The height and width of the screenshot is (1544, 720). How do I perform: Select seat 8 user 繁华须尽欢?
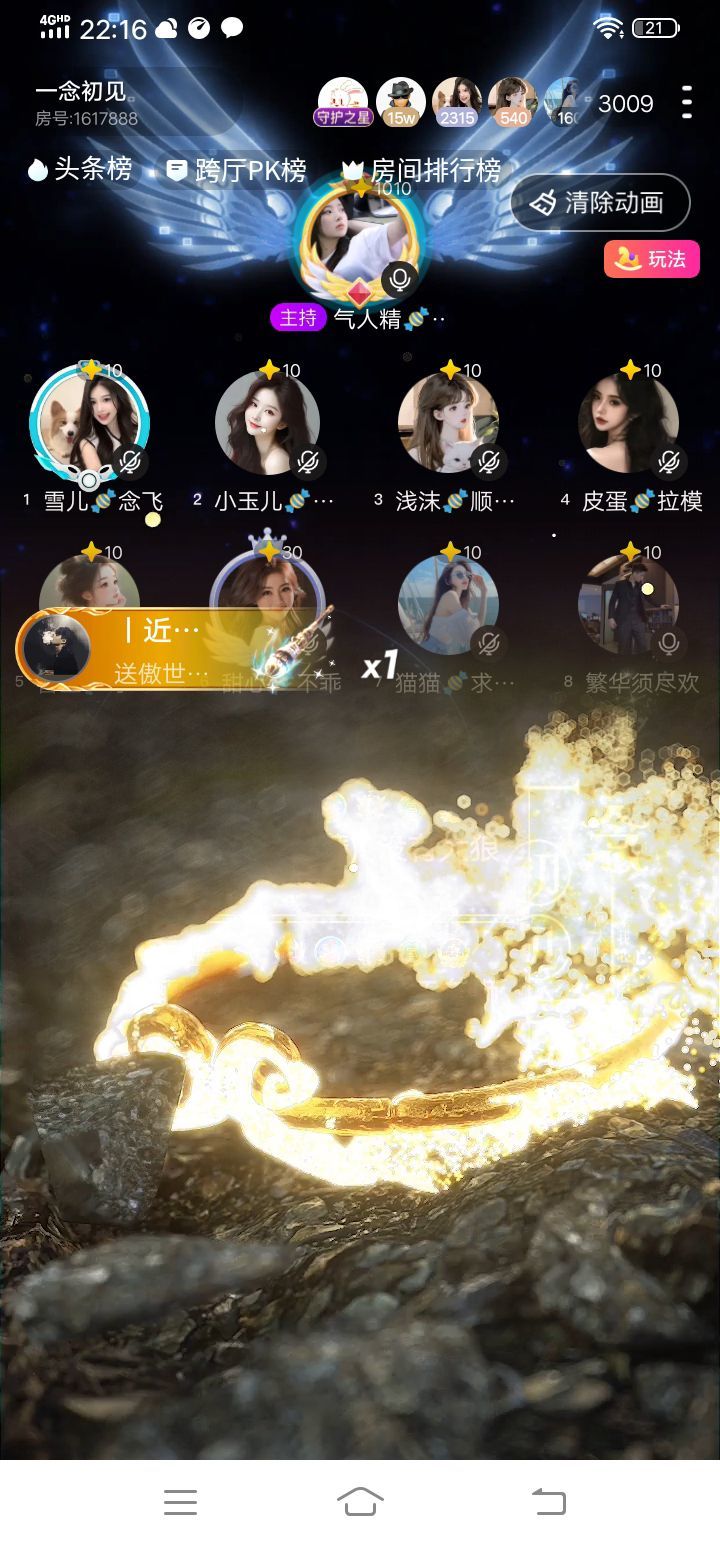tap(628, 604)
